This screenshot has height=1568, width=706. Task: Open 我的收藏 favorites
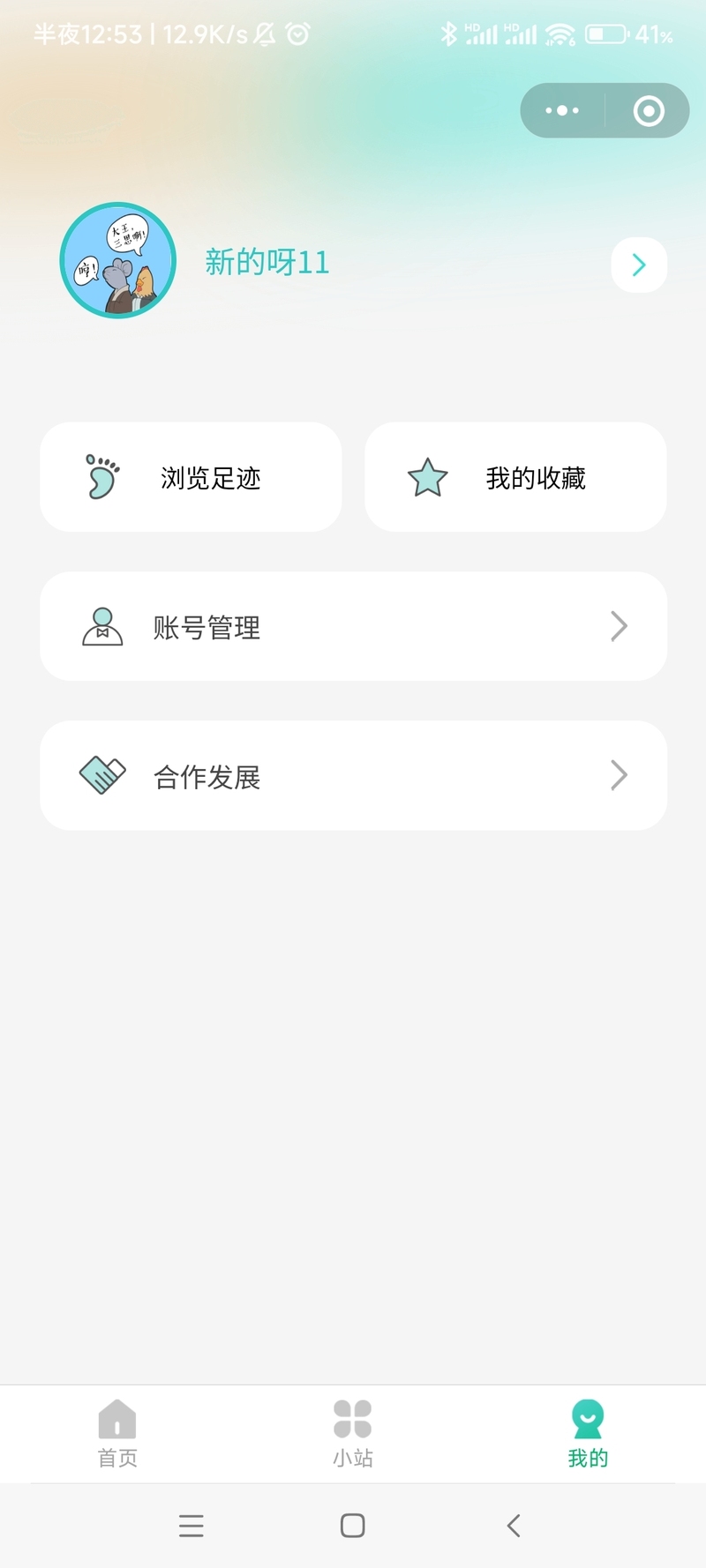click(x=515, y=477)
